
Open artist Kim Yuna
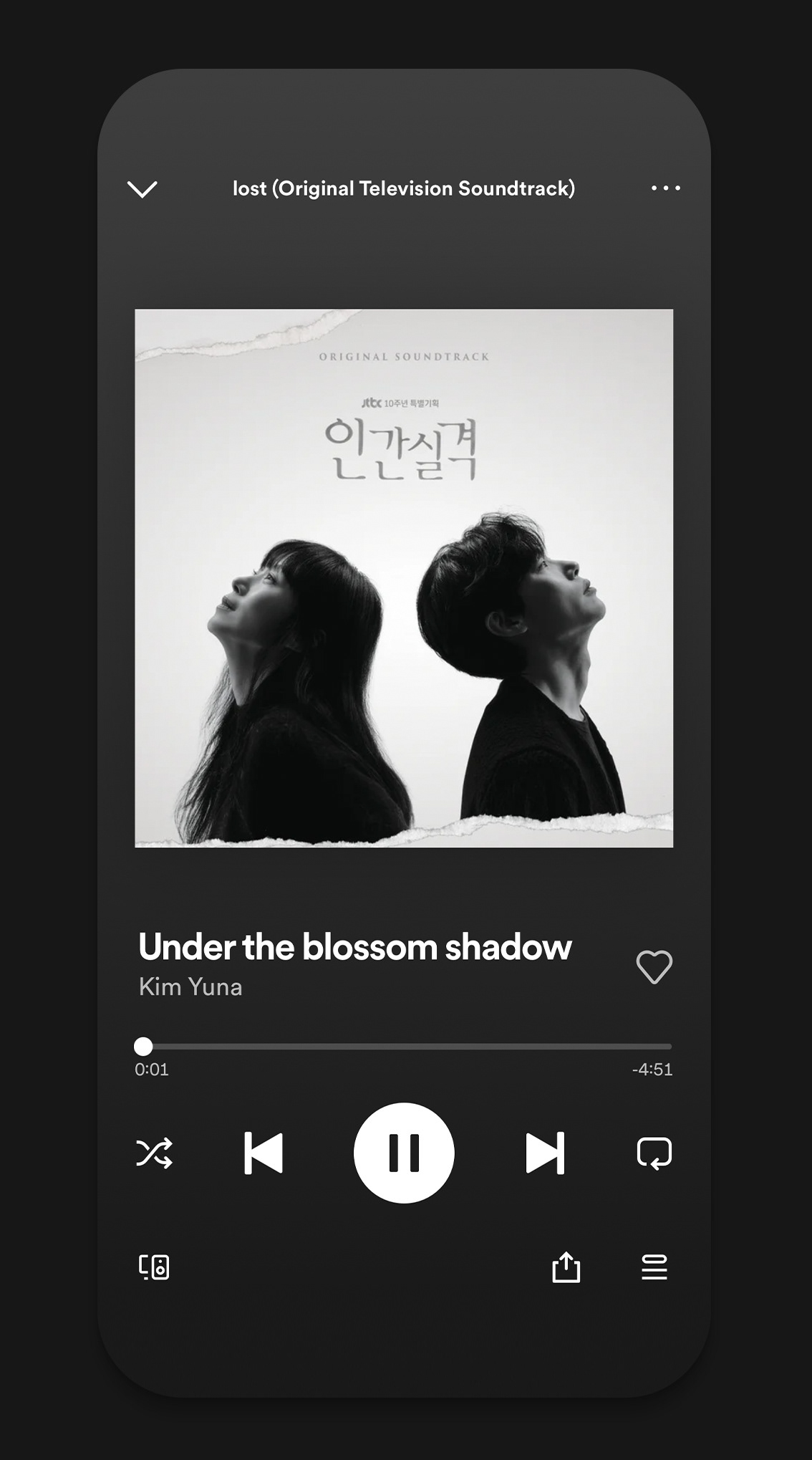point(190,987)
